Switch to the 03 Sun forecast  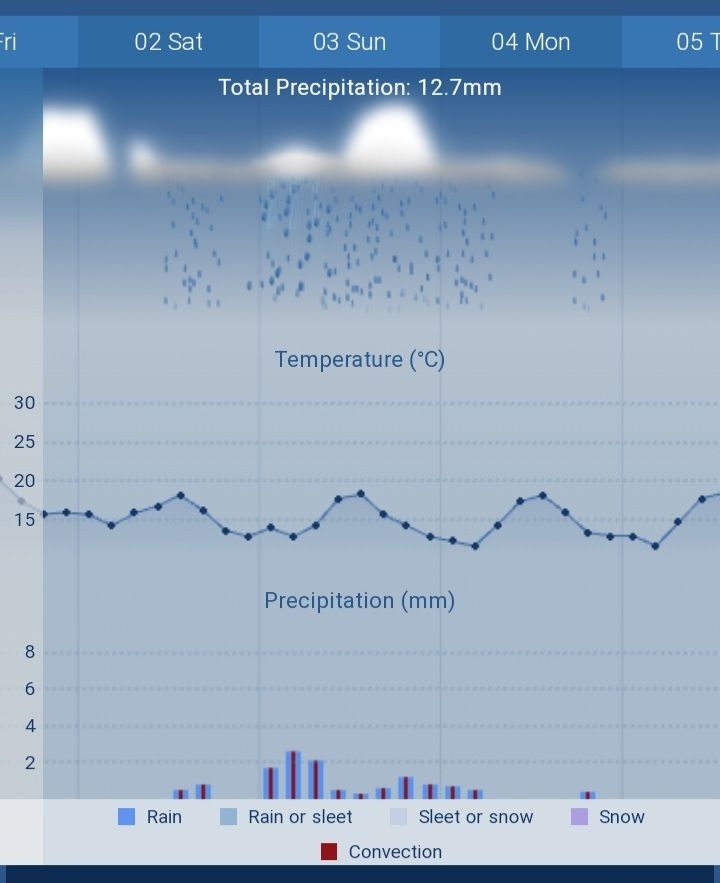[349, 42]
